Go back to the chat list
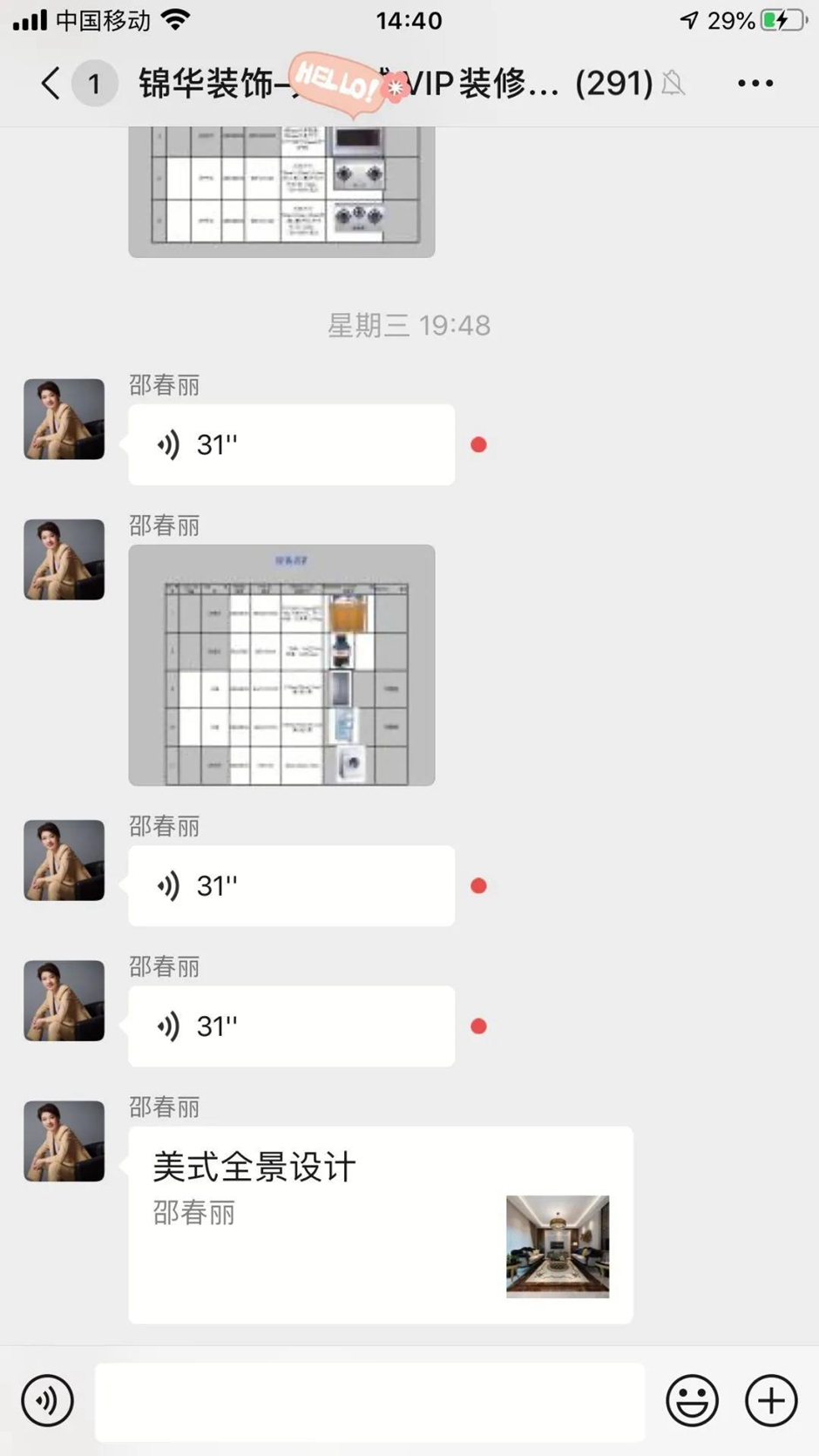Screen dimensions: 819x1456 click(x=51, y=84)
